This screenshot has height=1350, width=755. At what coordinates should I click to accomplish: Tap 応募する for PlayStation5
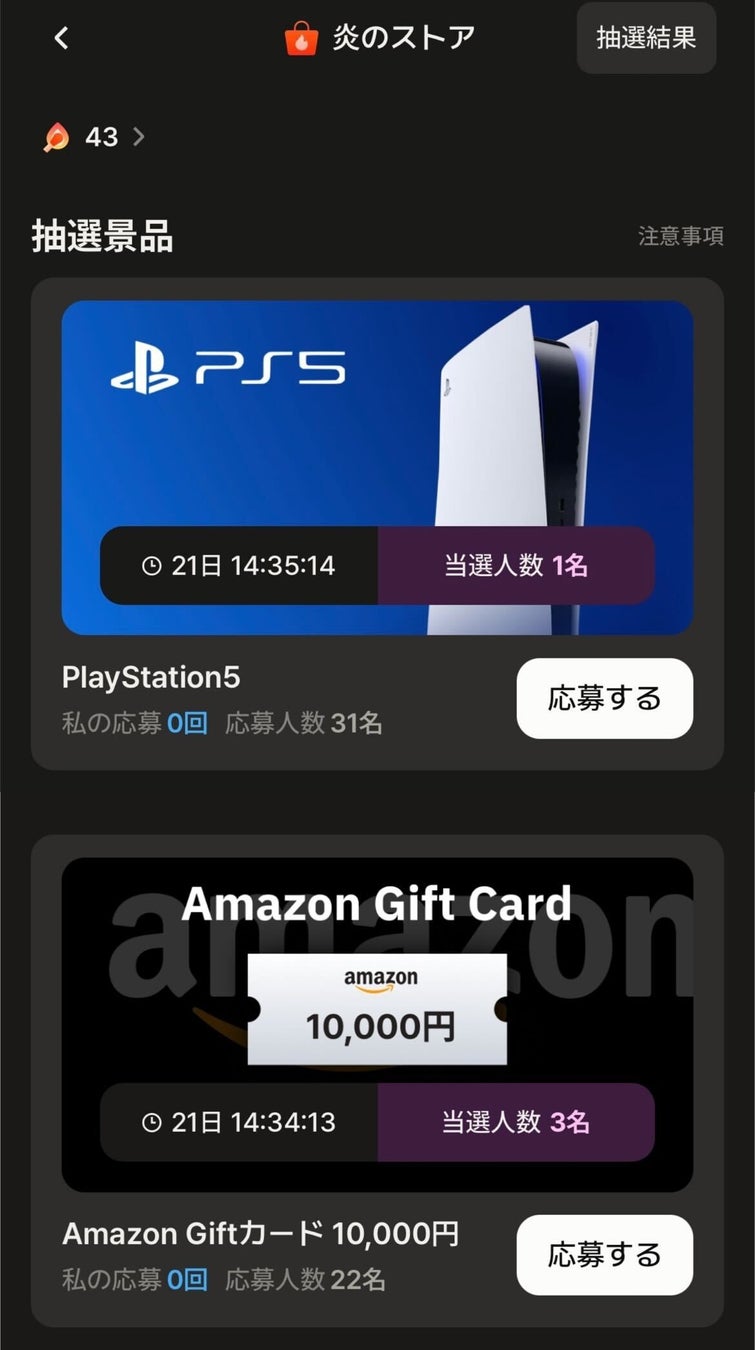(x=604, y=698)
